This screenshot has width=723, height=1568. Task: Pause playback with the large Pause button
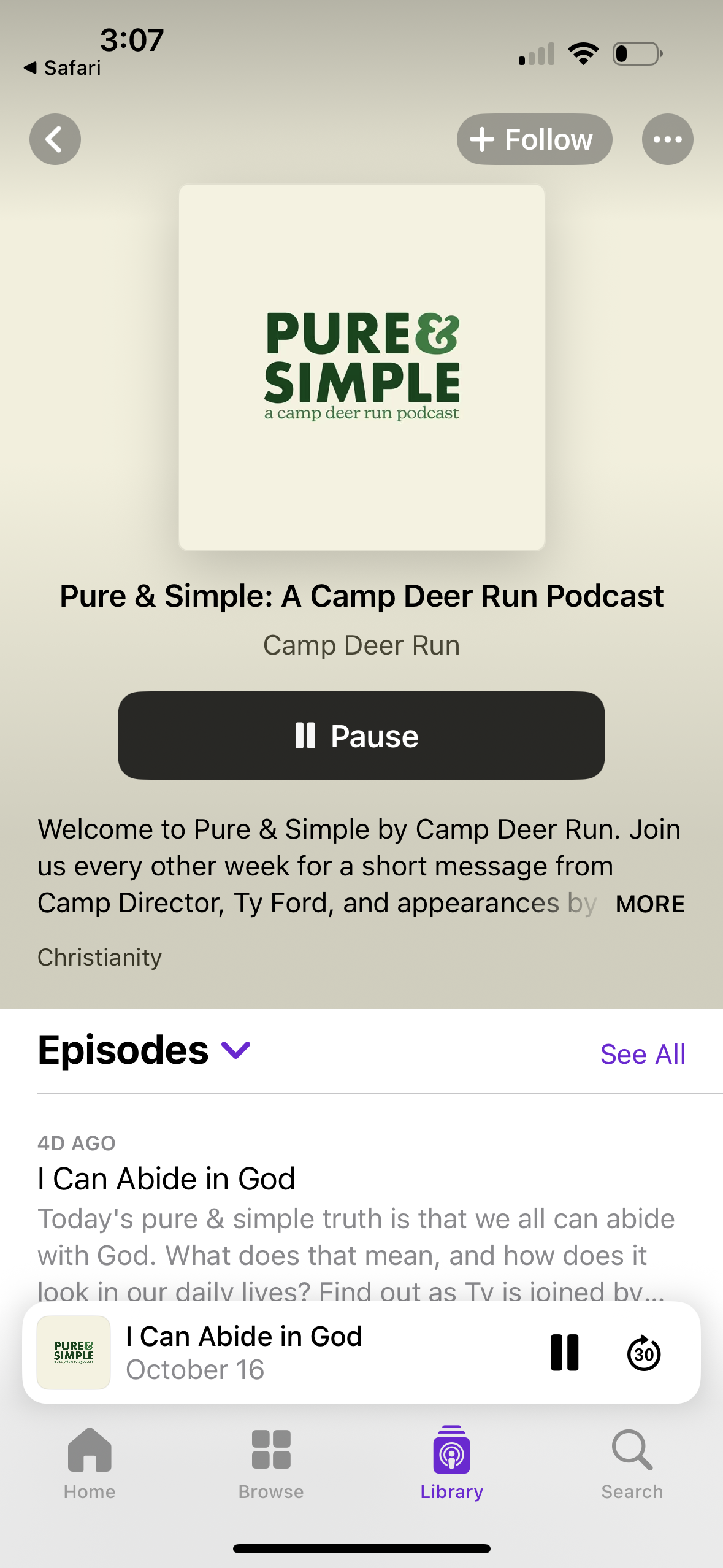click(361, 736)
